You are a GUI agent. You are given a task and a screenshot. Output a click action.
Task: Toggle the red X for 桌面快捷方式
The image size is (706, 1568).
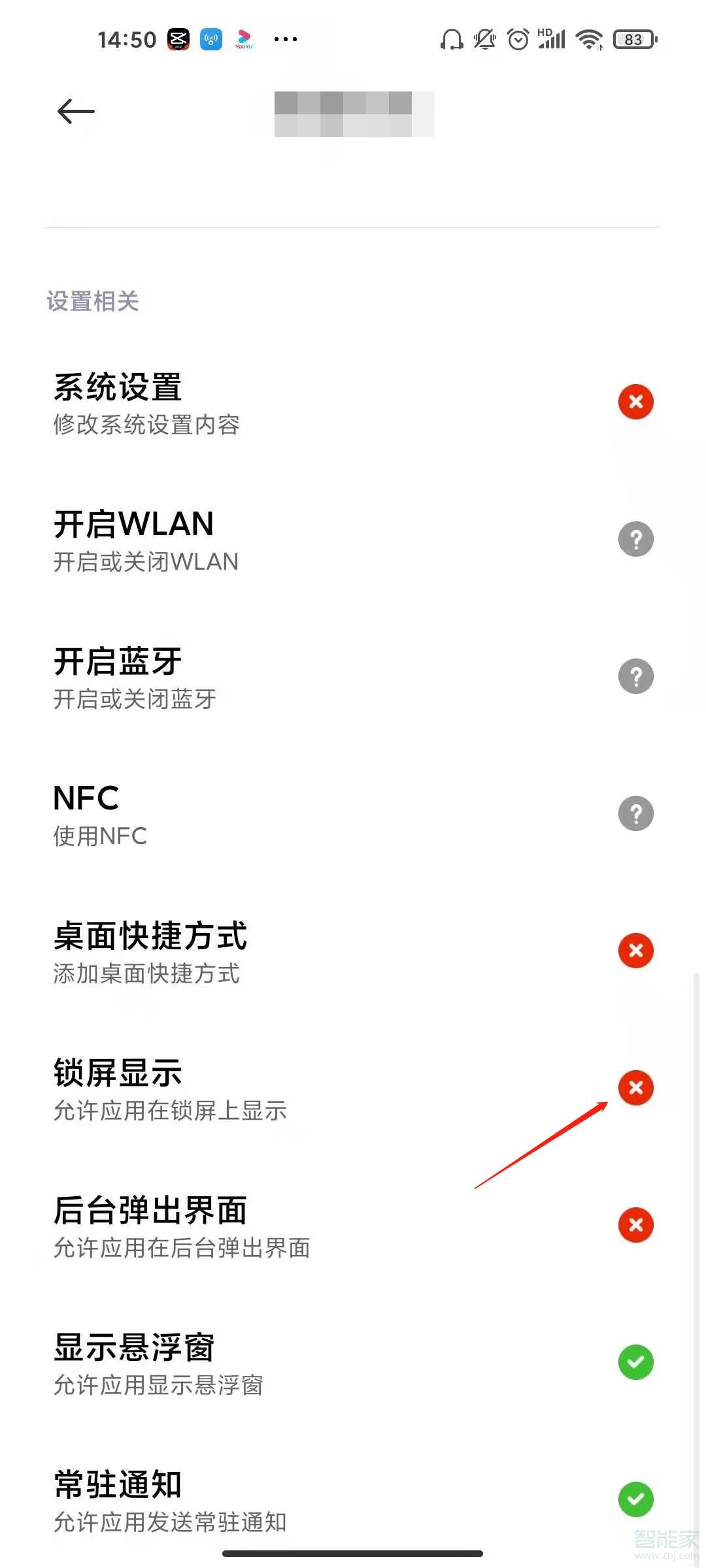635,951
